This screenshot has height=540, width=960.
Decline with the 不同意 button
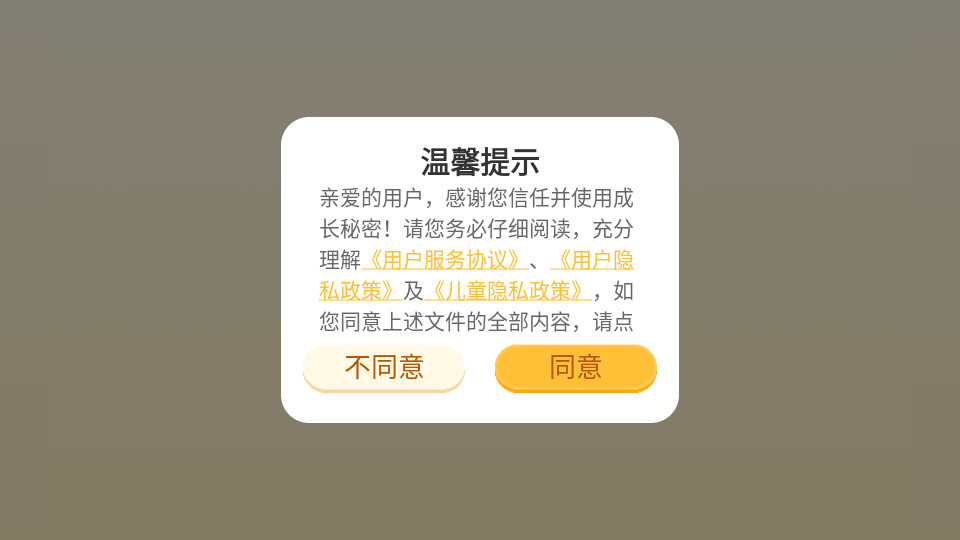384,368
